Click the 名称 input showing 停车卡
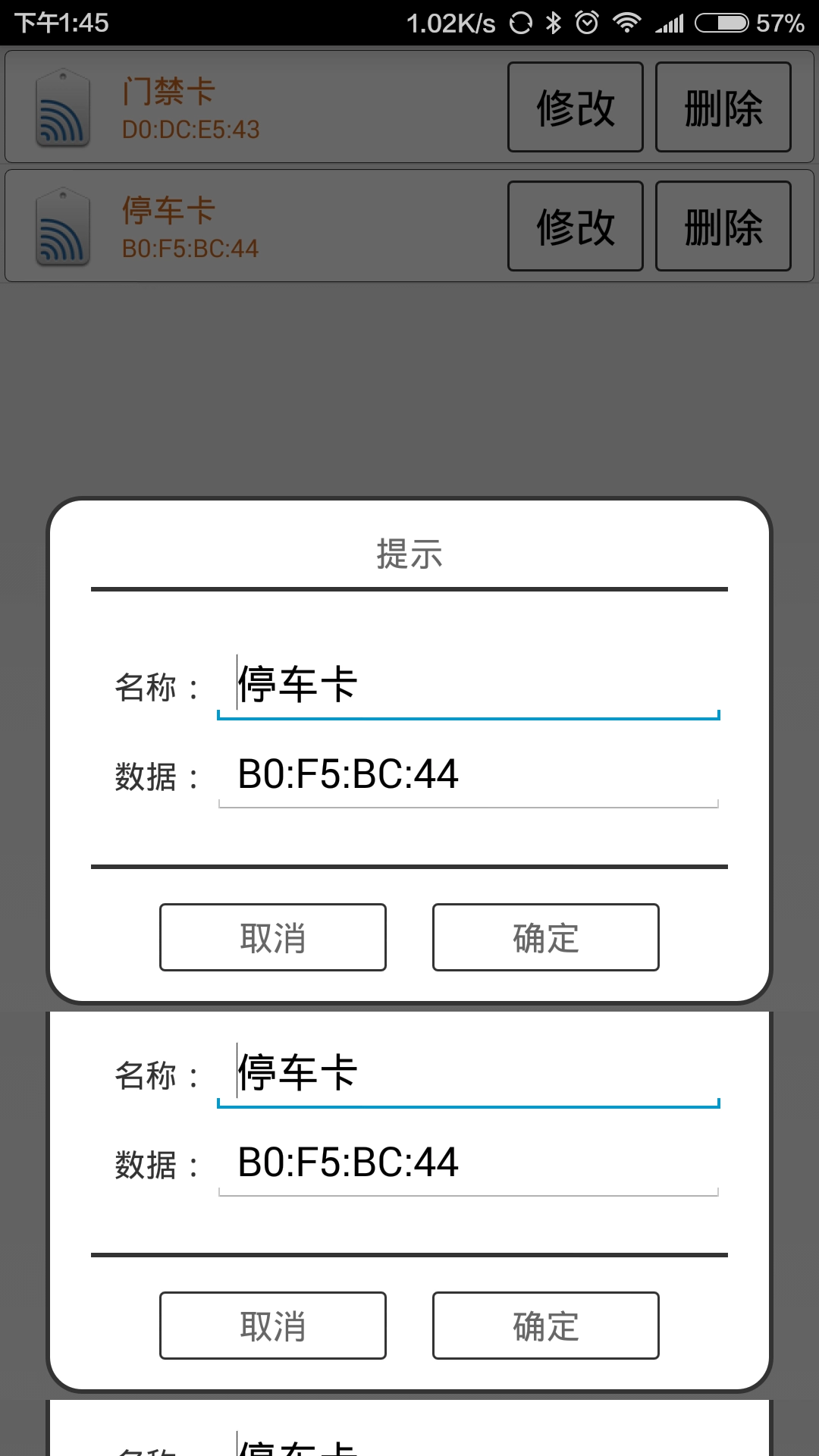 (x=468, y=685)
